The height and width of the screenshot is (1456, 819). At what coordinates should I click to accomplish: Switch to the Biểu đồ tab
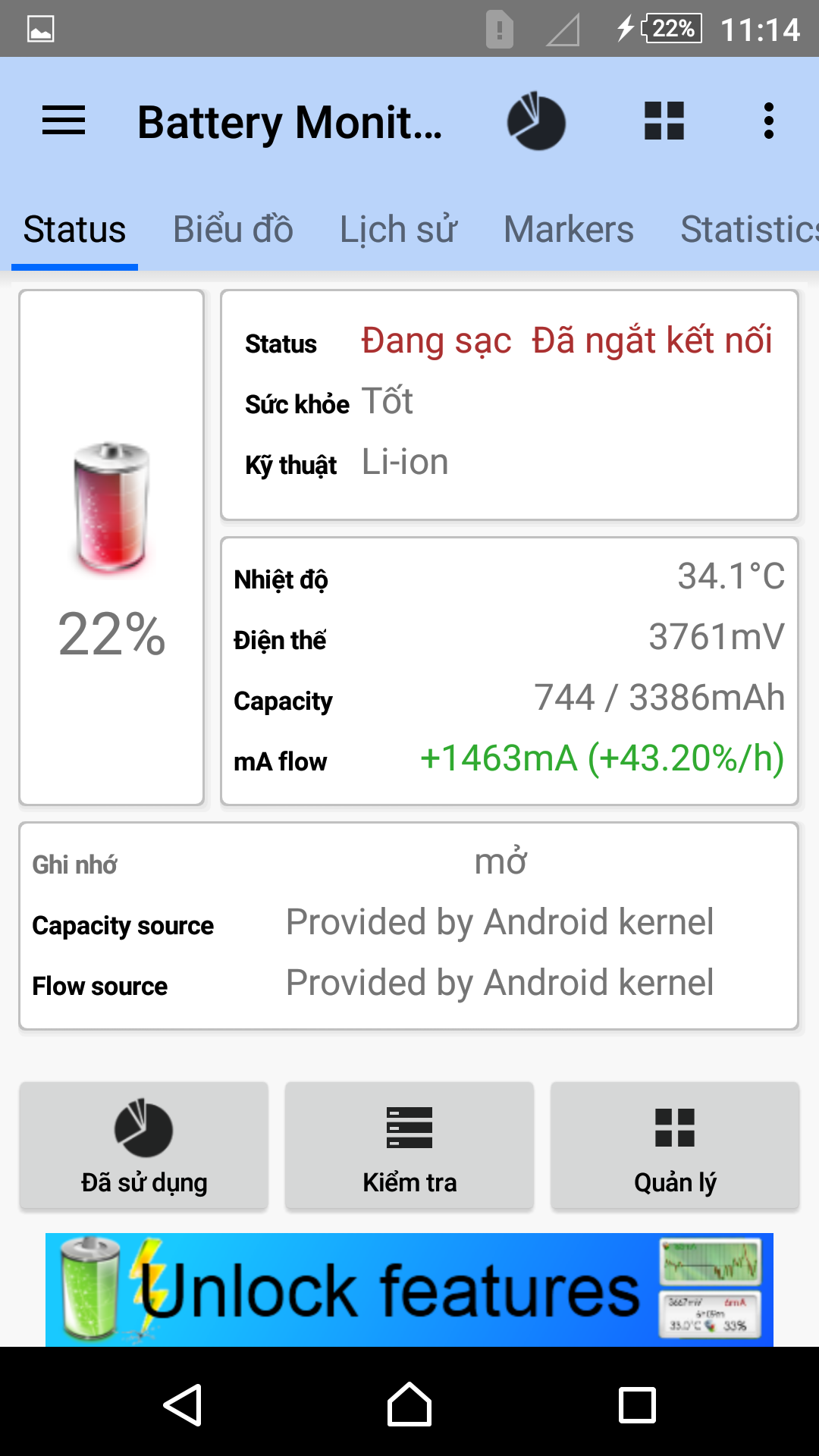(x=233, y=230)
